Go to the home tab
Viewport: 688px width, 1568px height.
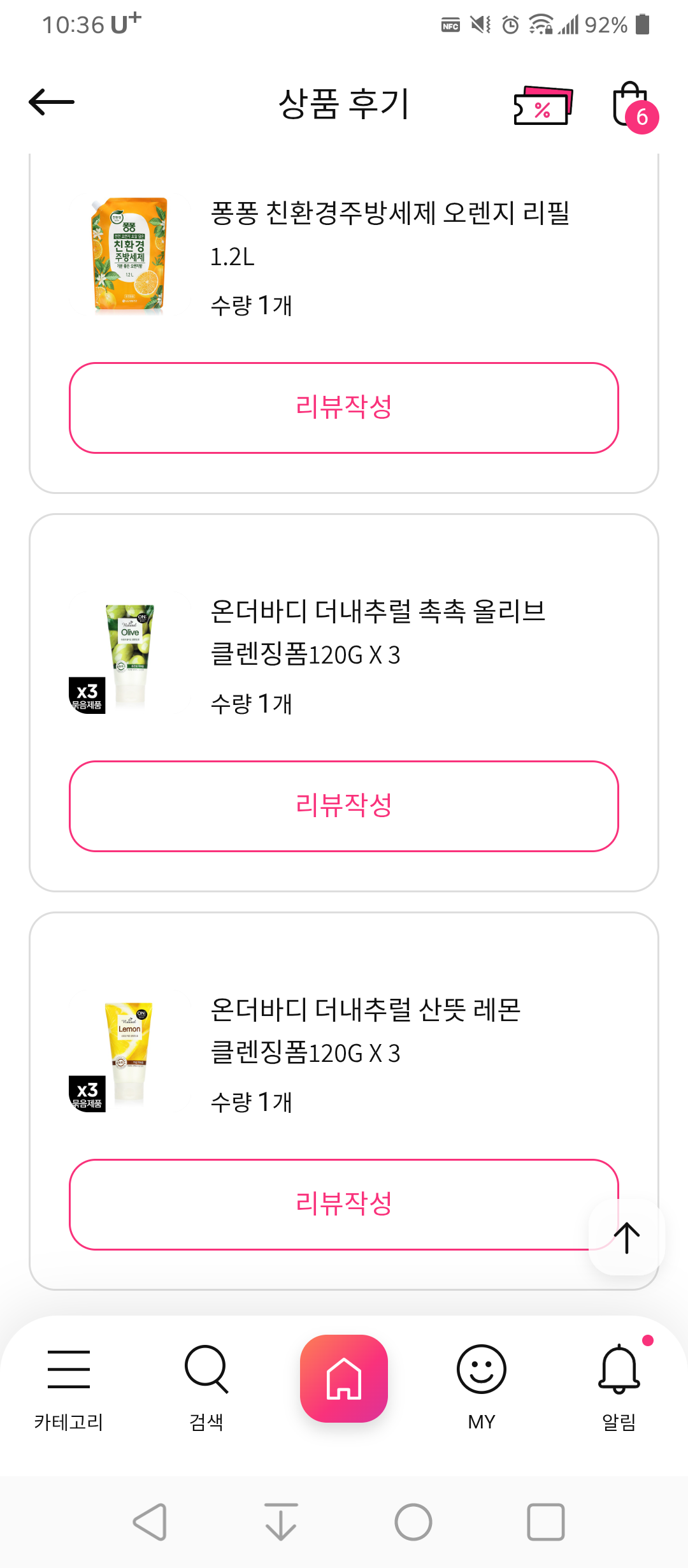[344, 1378]
